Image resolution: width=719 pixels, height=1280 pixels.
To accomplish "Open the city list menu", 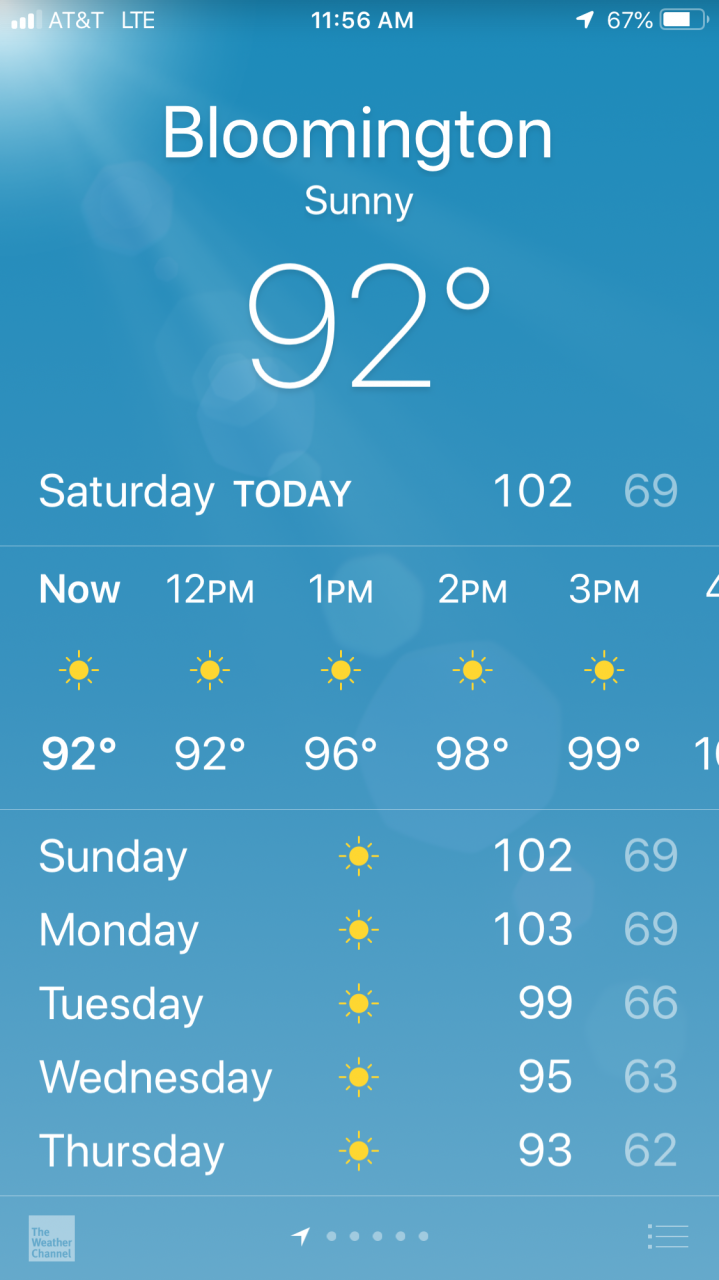I will point(668,1236).
